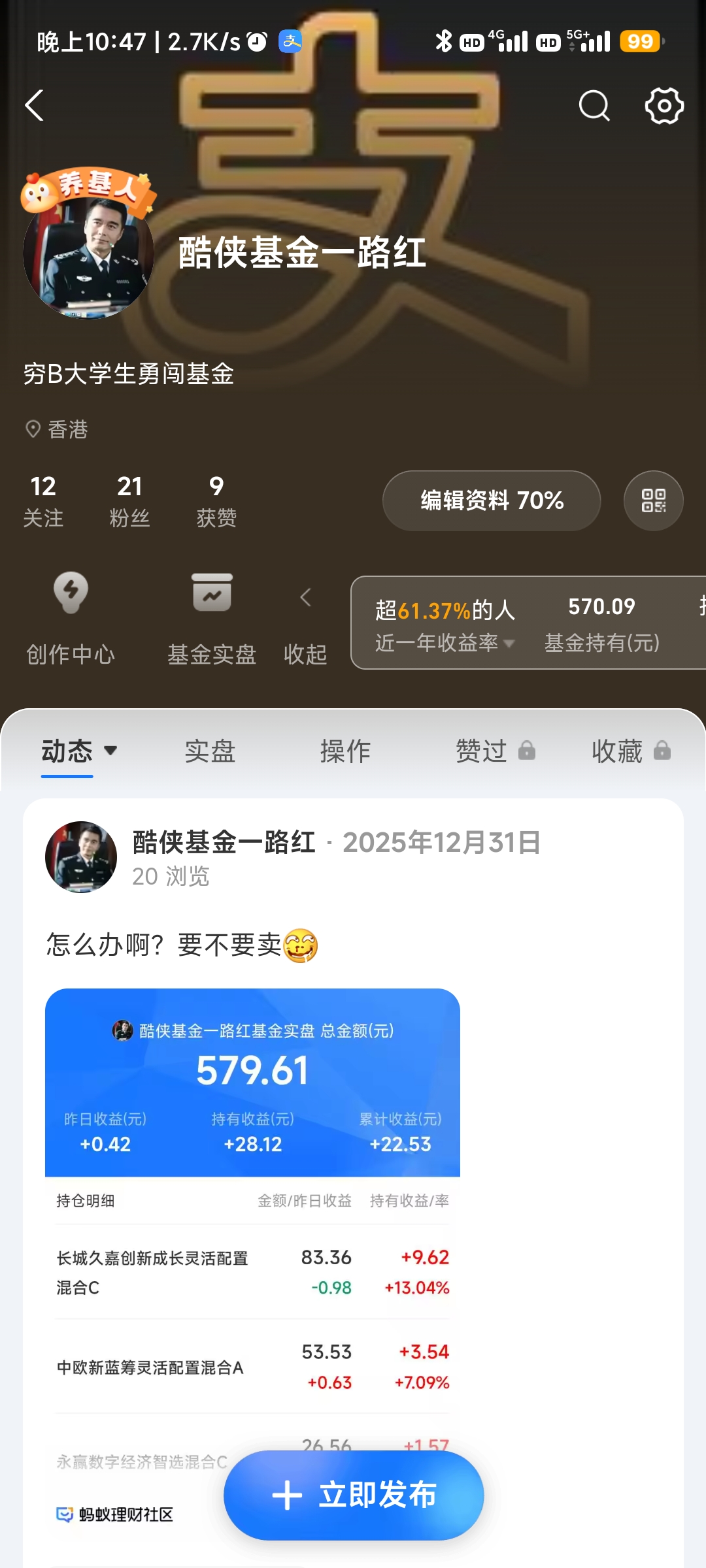Switch to the 实盘 tab
Image resolution: width=706 pixels, height=1568 pixels.
[x=210, y=751]
